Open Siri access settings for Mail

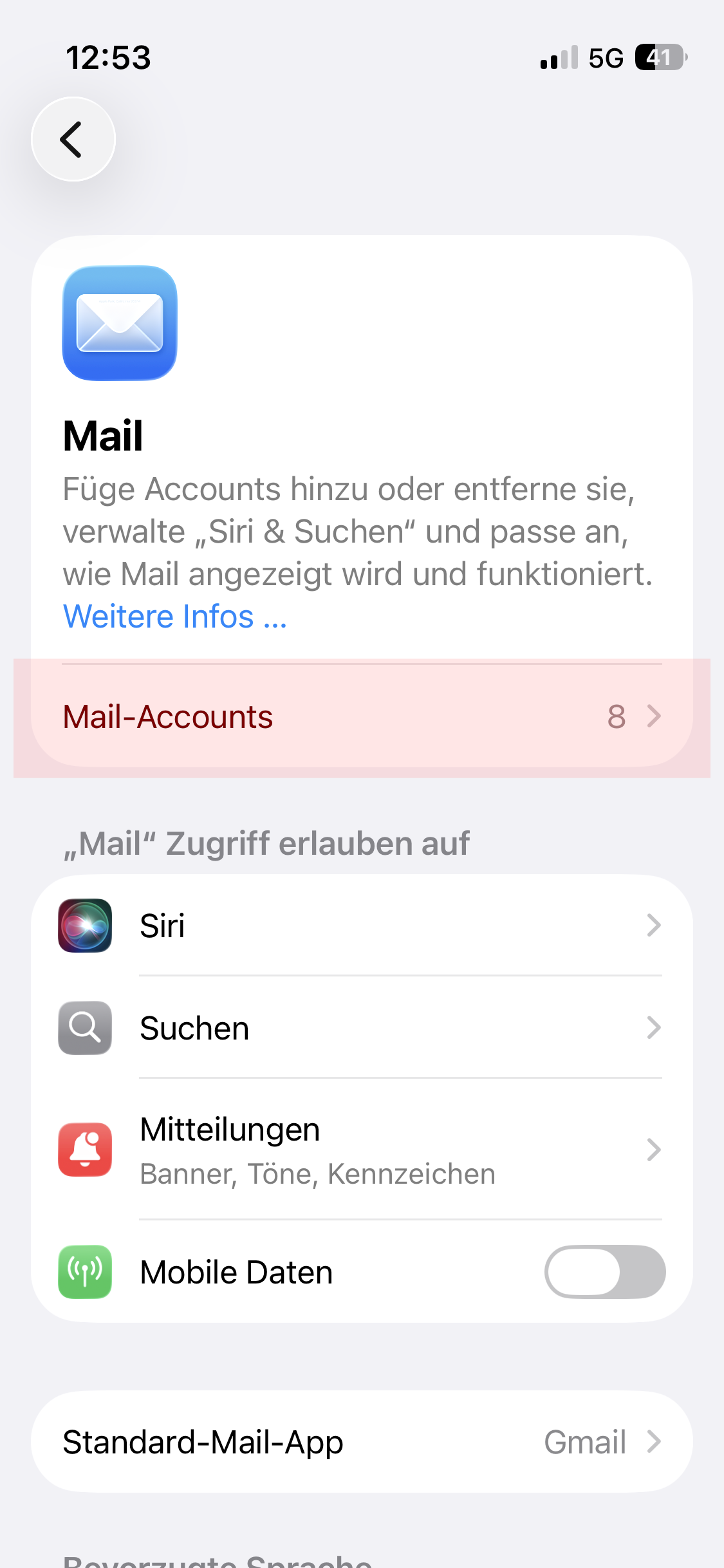tap(362, 926)
